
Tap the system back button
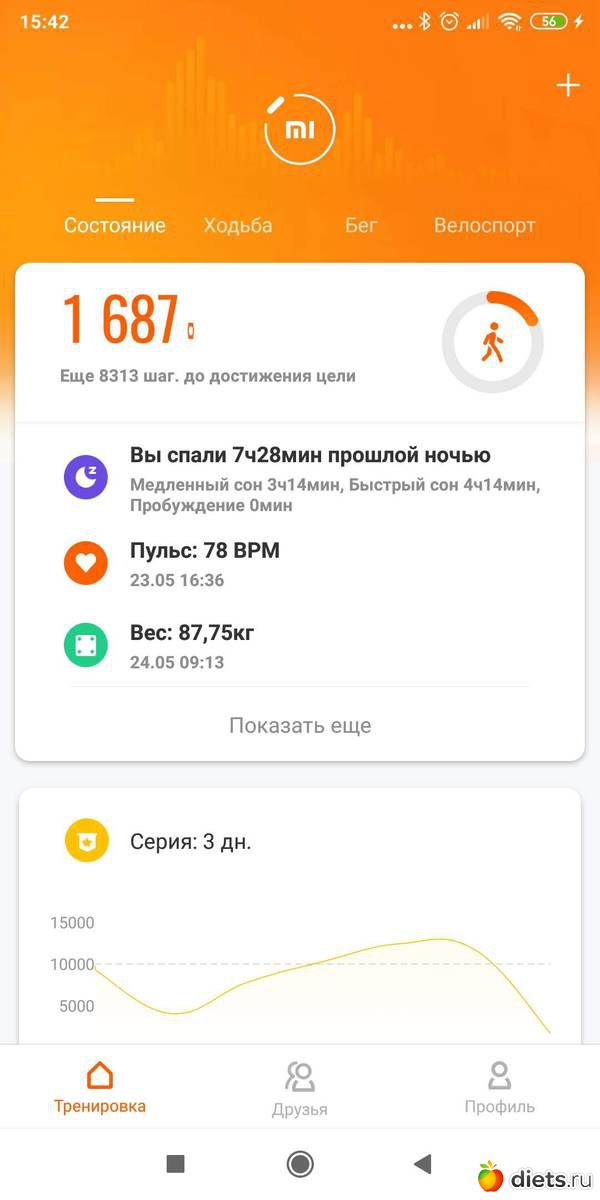[x=422, y=1163]
